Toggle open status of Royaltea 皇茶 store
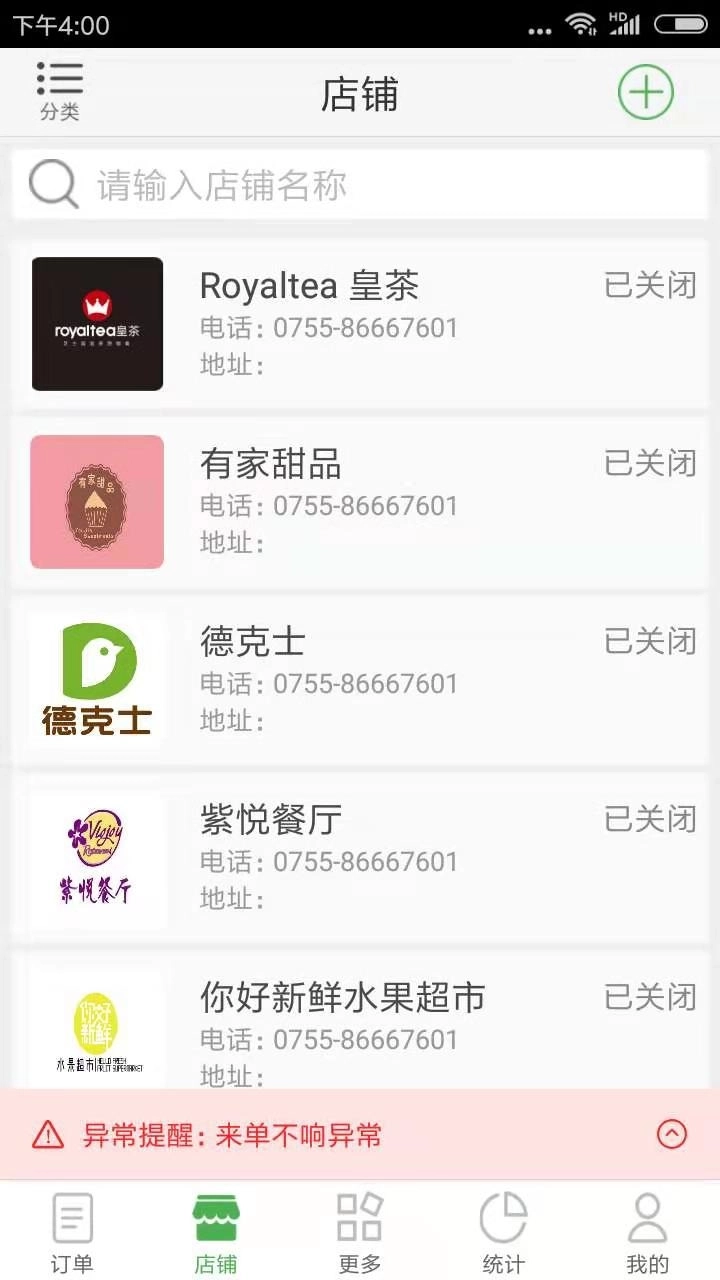Screen dimensions: 720x1280 (x=650, y=285)
